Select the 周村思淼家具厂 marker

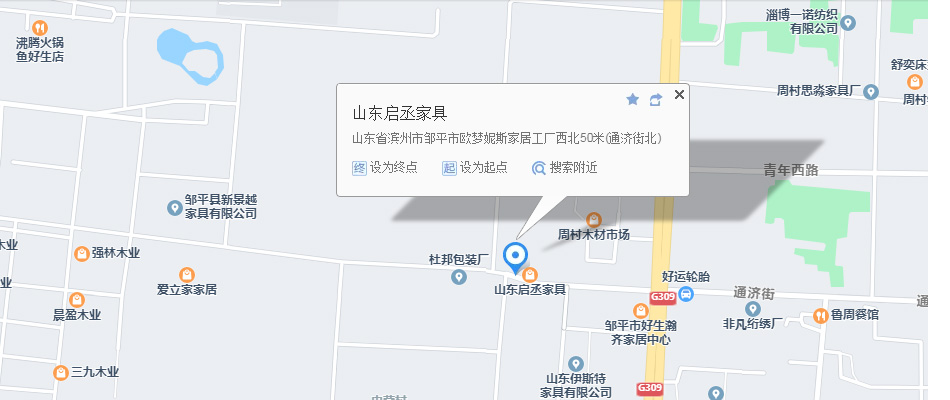[x=870, y=92]
